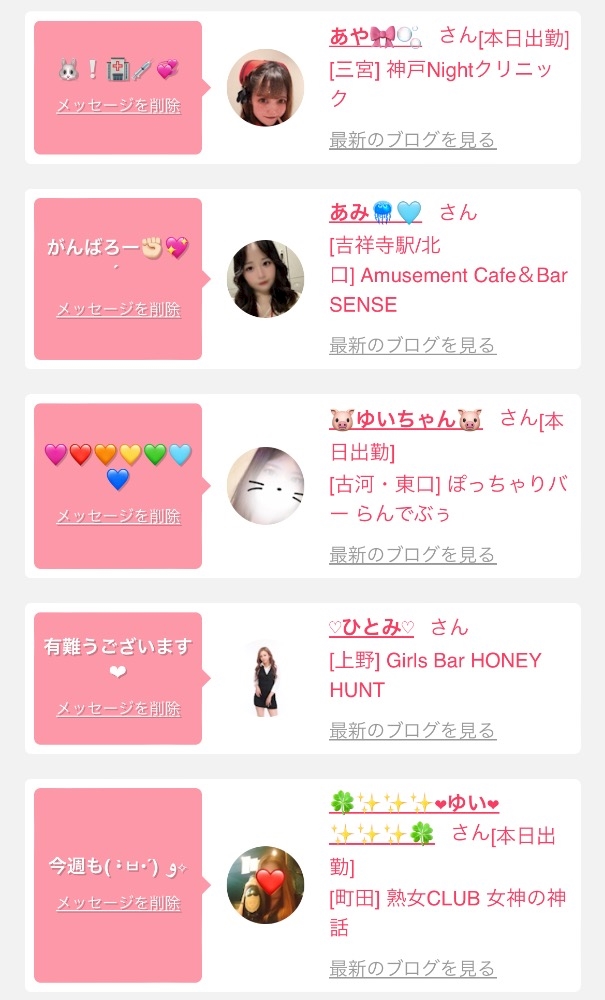This screenshot has height=1000, width=605.
Task: Tap あや's profile photo
Action: [x=265, y=88]
